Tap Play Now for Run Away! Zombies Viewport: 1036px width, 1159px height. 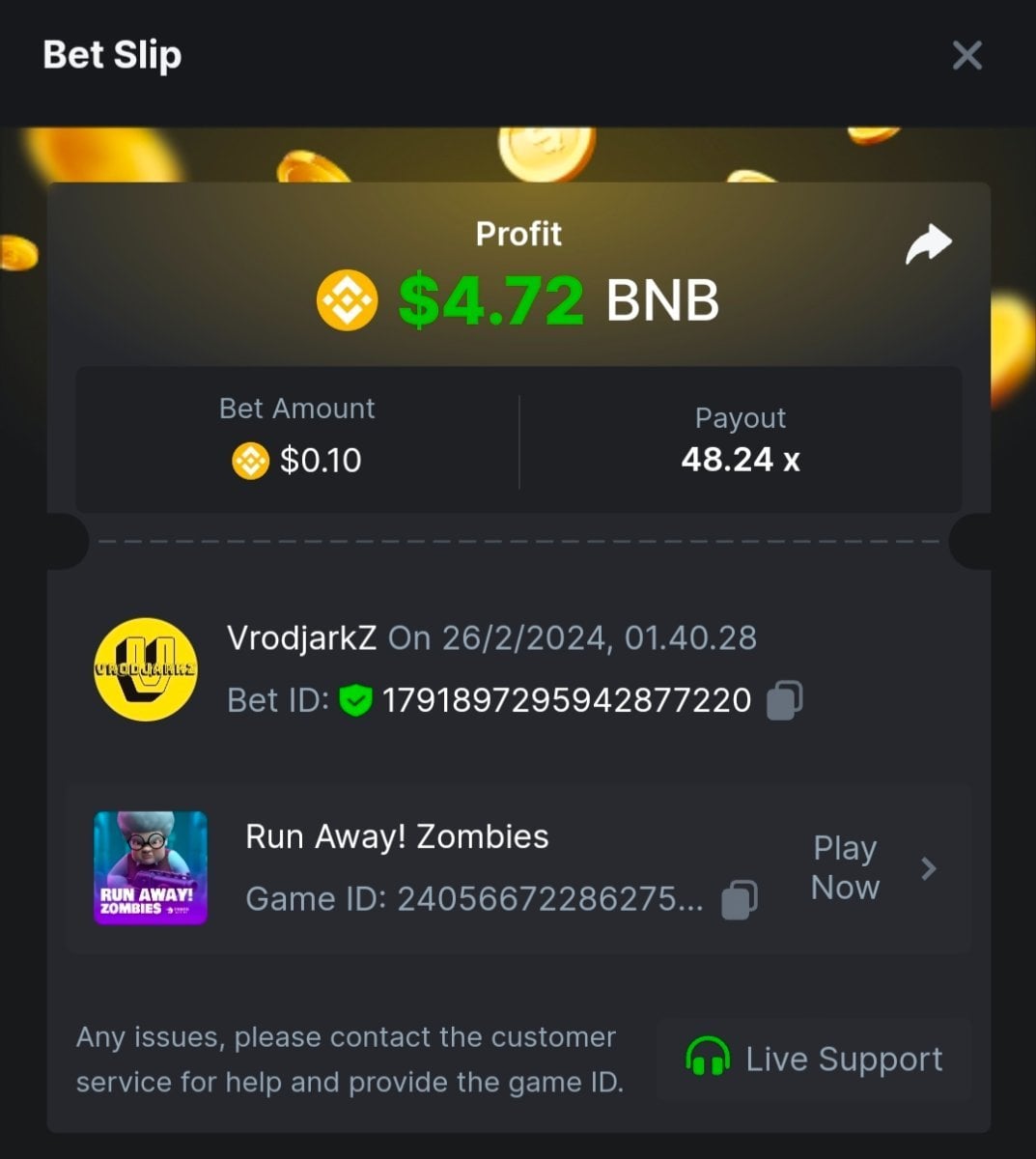(x=846, y=868)
